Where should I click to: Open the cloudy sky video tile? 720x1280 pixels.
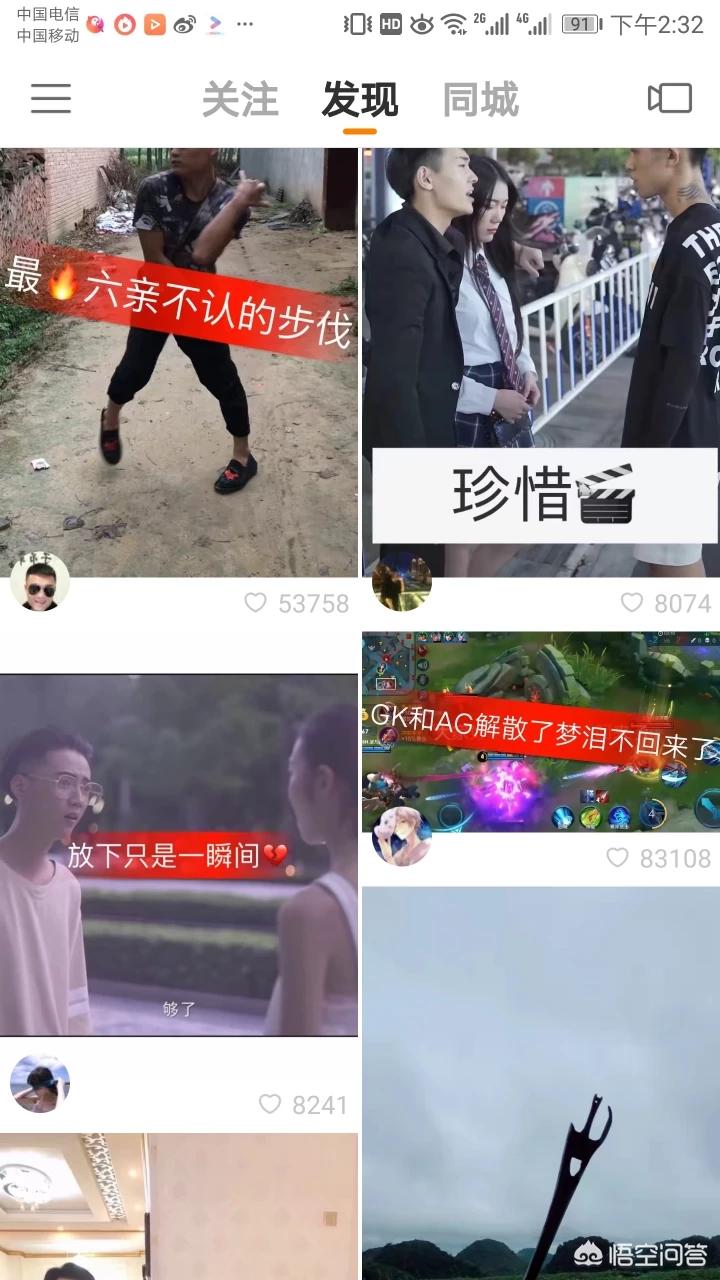[x=540, y=1080]
